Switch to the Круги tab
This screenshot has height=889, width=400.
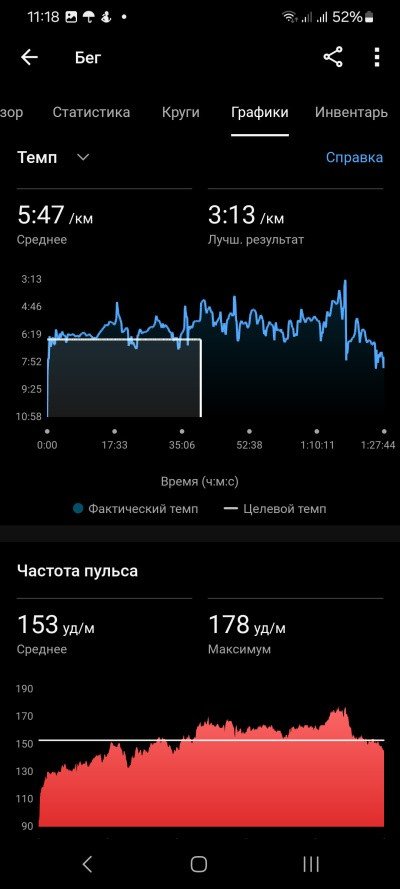tap(180, 112)
